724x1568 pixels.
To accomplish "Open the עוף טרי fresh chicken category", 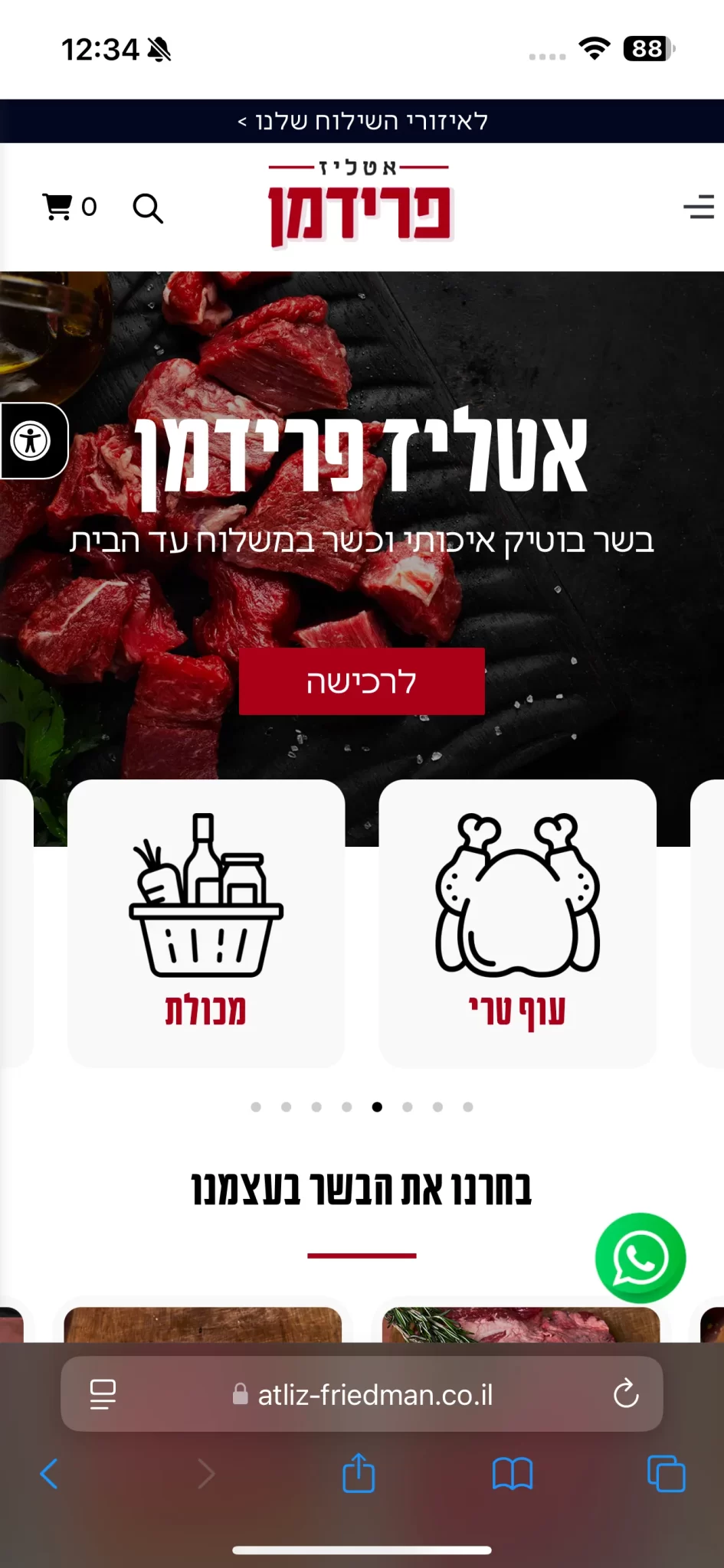I will pyautogui.click(x=517, y=923).
